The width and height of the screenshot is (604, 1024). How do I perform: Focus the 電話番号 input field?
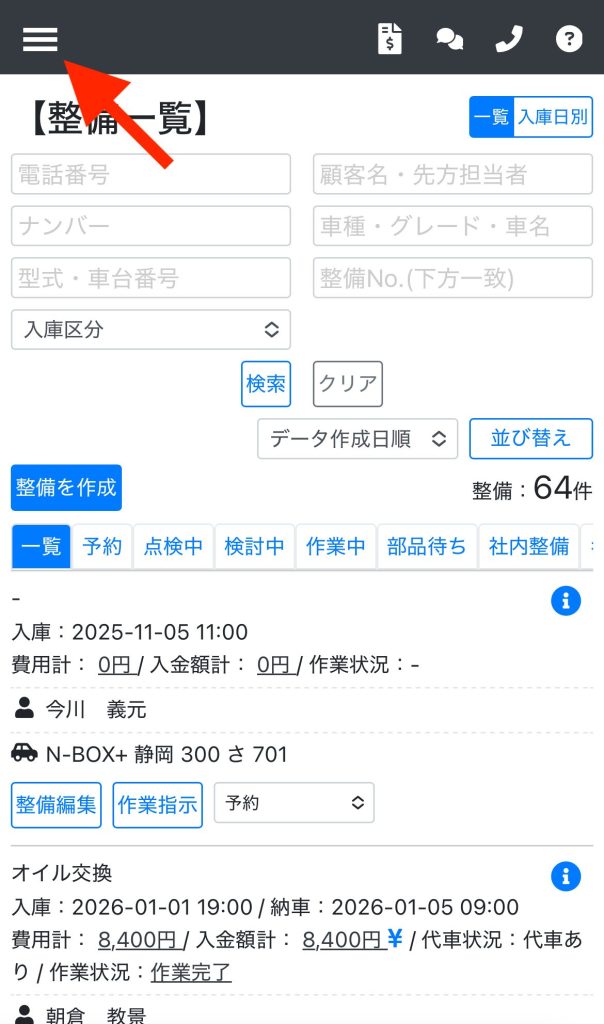click(151, 174)
